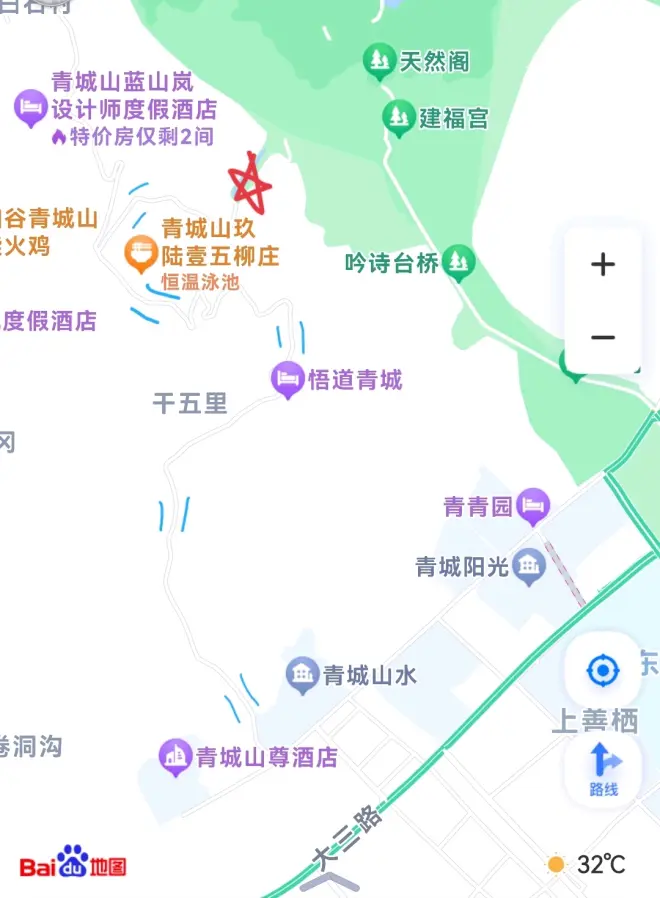Zoom out of the map
Screen dimensions: 660x898
point(602,337)
